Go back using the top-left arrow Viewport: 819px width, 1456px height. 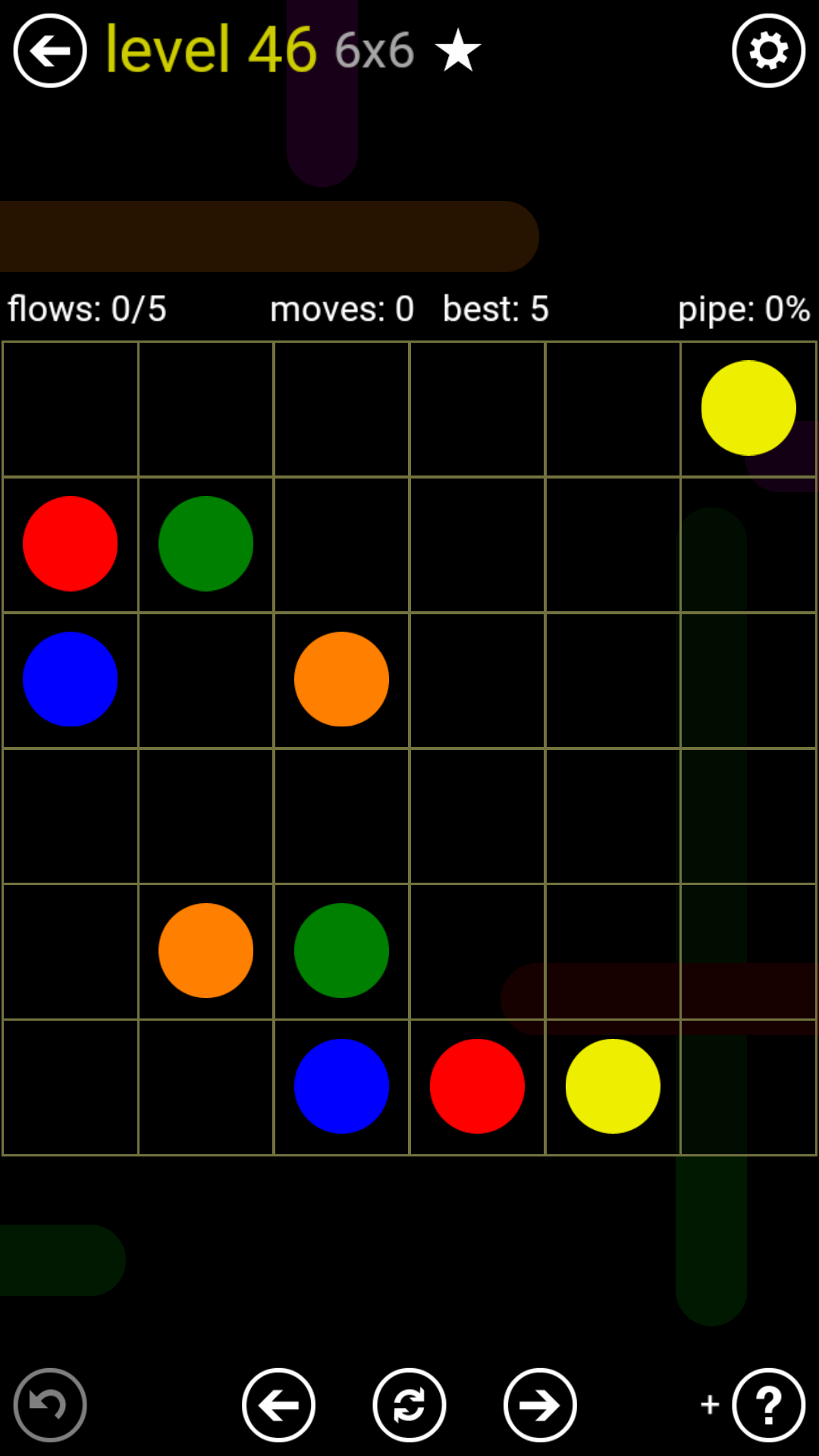tap(50, 51)
